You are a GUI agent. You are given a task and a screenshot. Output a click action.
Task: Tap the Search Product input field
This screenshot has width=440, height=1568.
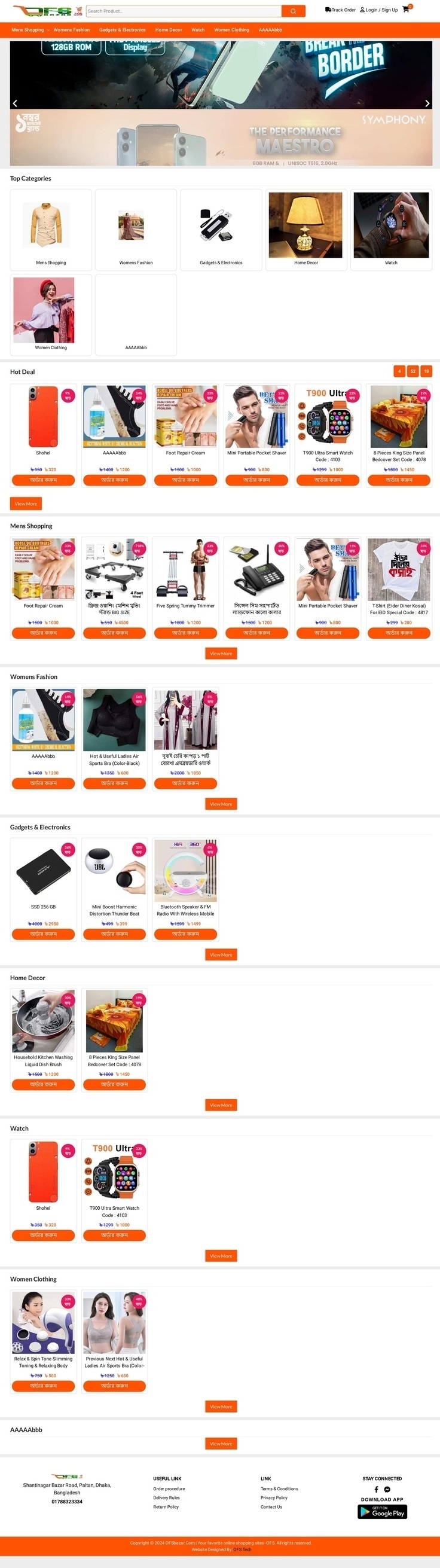[x=182, y=11]
